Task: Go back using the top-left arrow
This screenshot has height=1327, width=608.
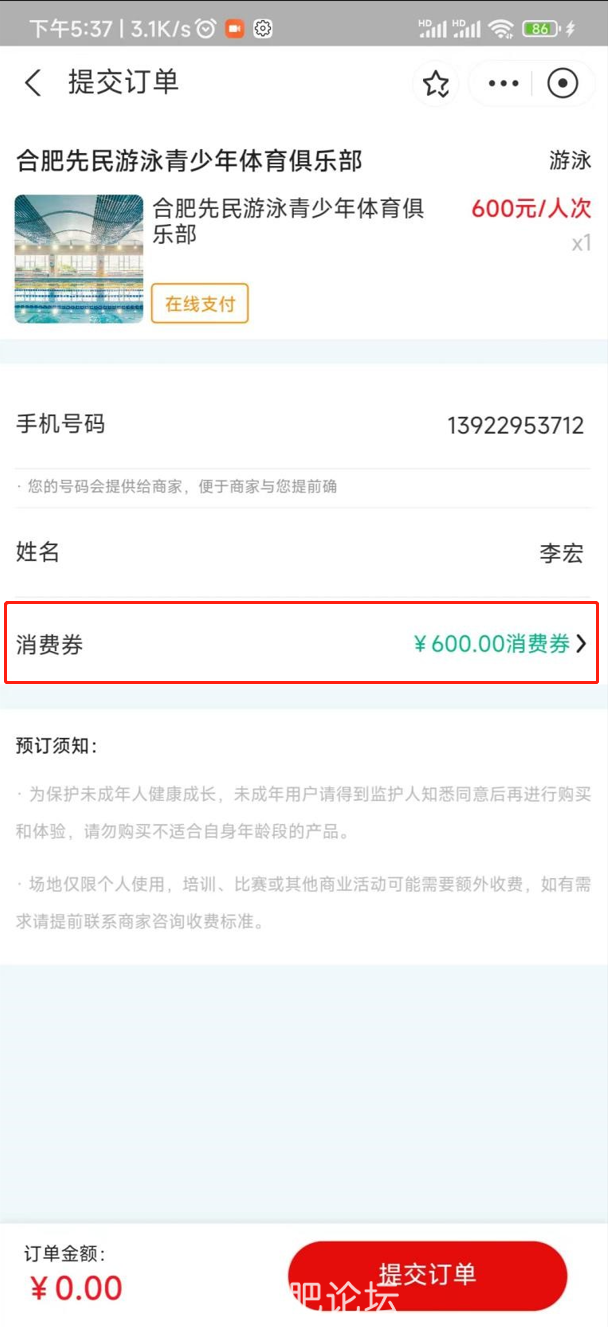Action: click(x=33, y=83)
